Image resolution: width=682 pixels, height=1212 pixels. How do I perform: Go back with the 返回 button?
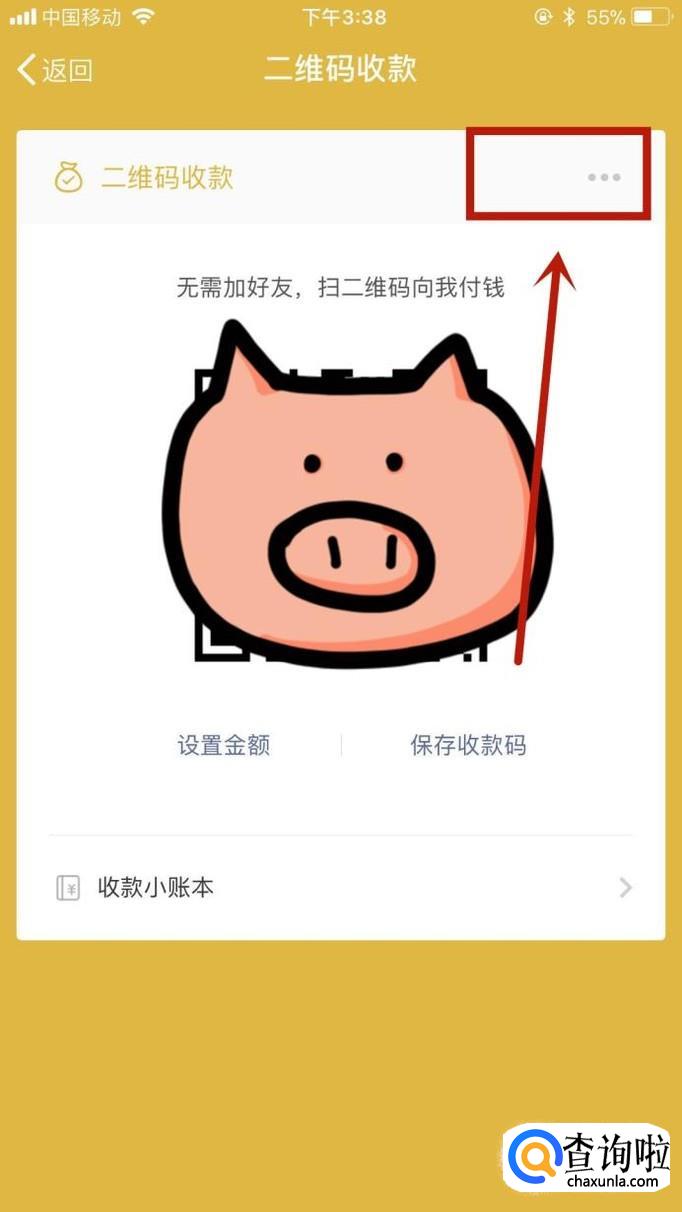point(56,70)
